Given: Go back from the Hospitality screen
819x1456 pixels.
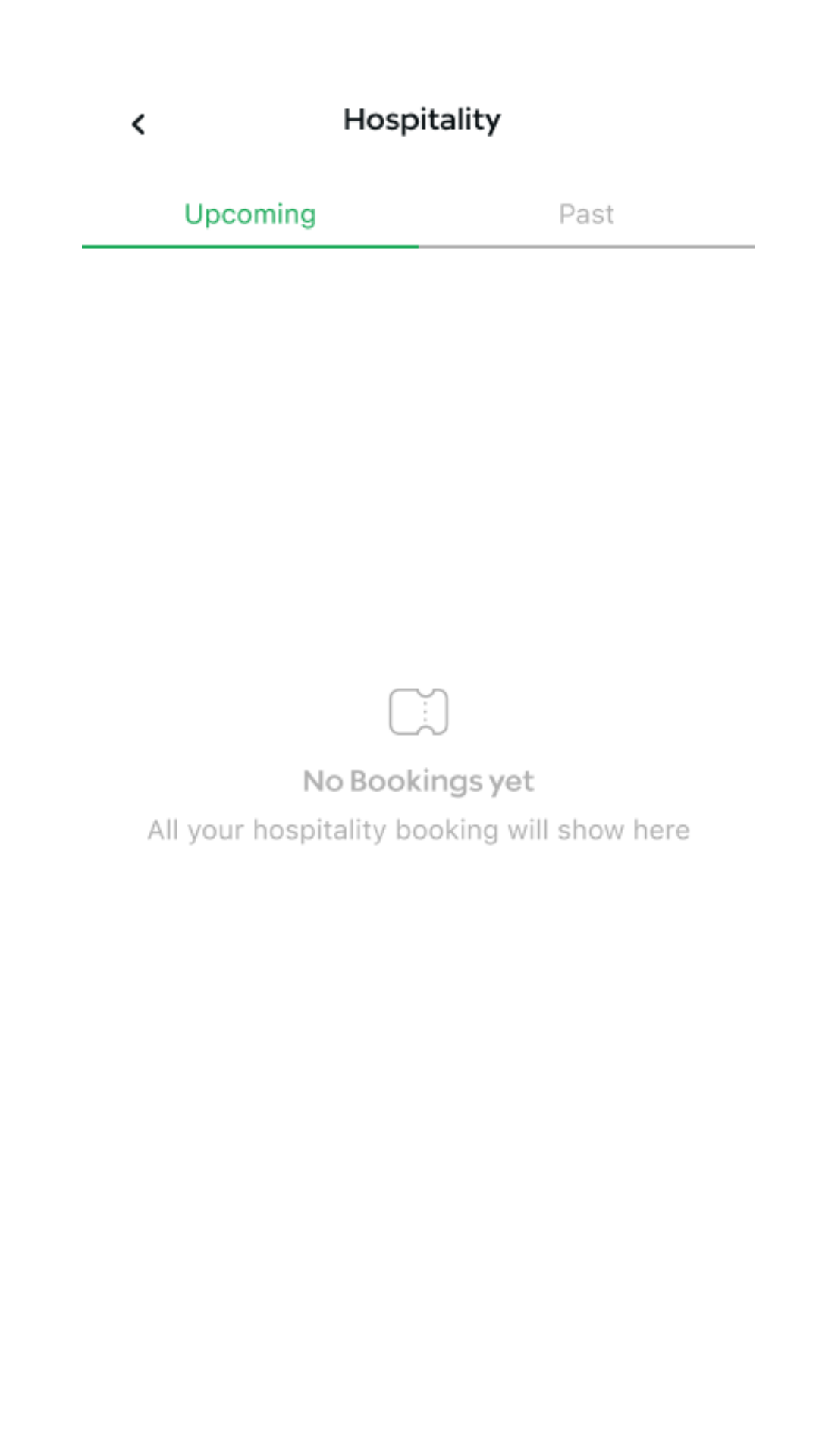Looking at the screenshot, I should point(138,124).
